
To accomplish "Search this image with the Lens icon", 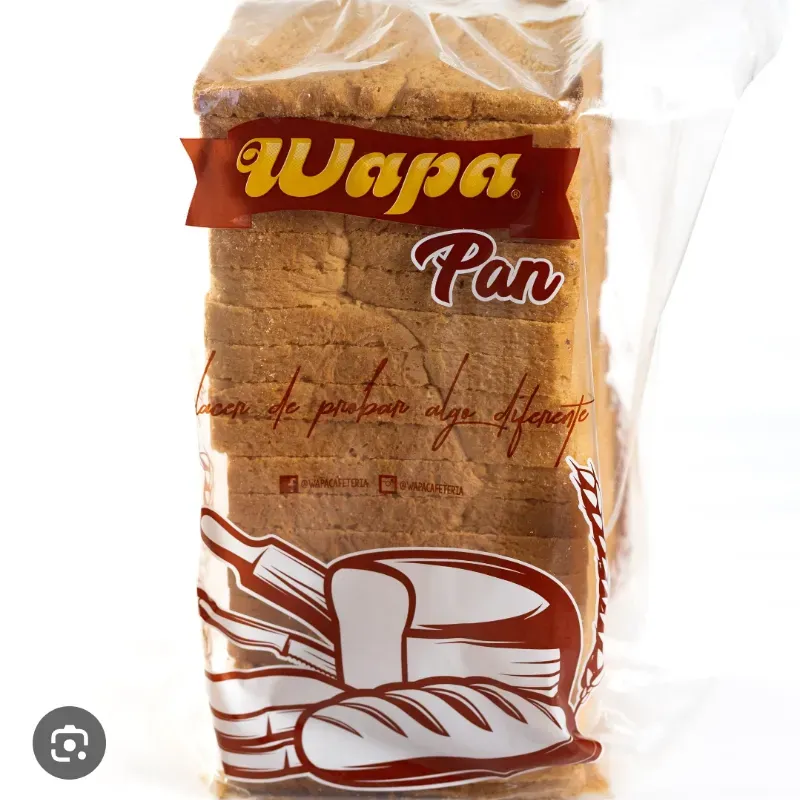I will pyautogui.click(x=69, y=743).
